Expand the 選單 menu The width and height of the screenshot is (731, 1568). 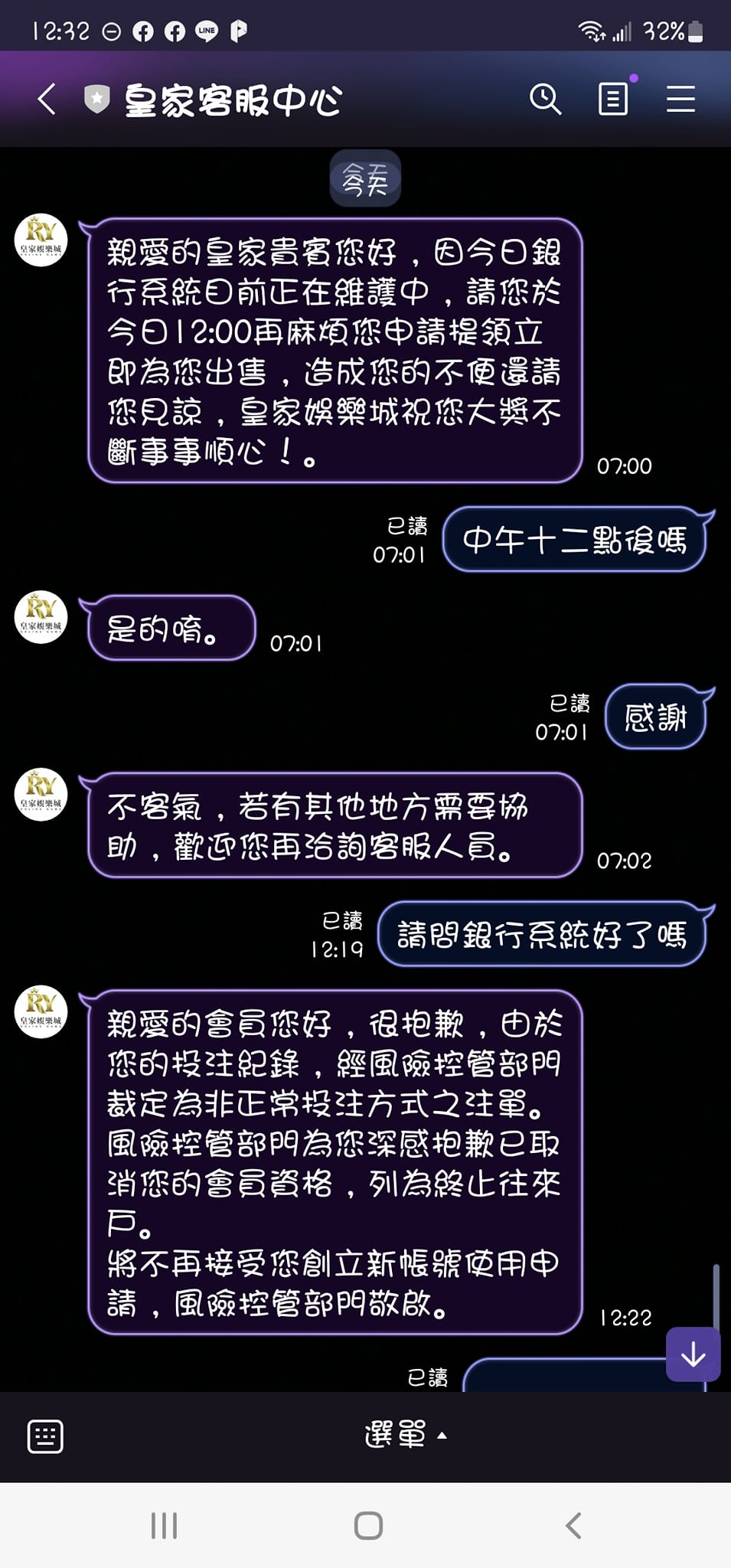tap(405, 1435)
